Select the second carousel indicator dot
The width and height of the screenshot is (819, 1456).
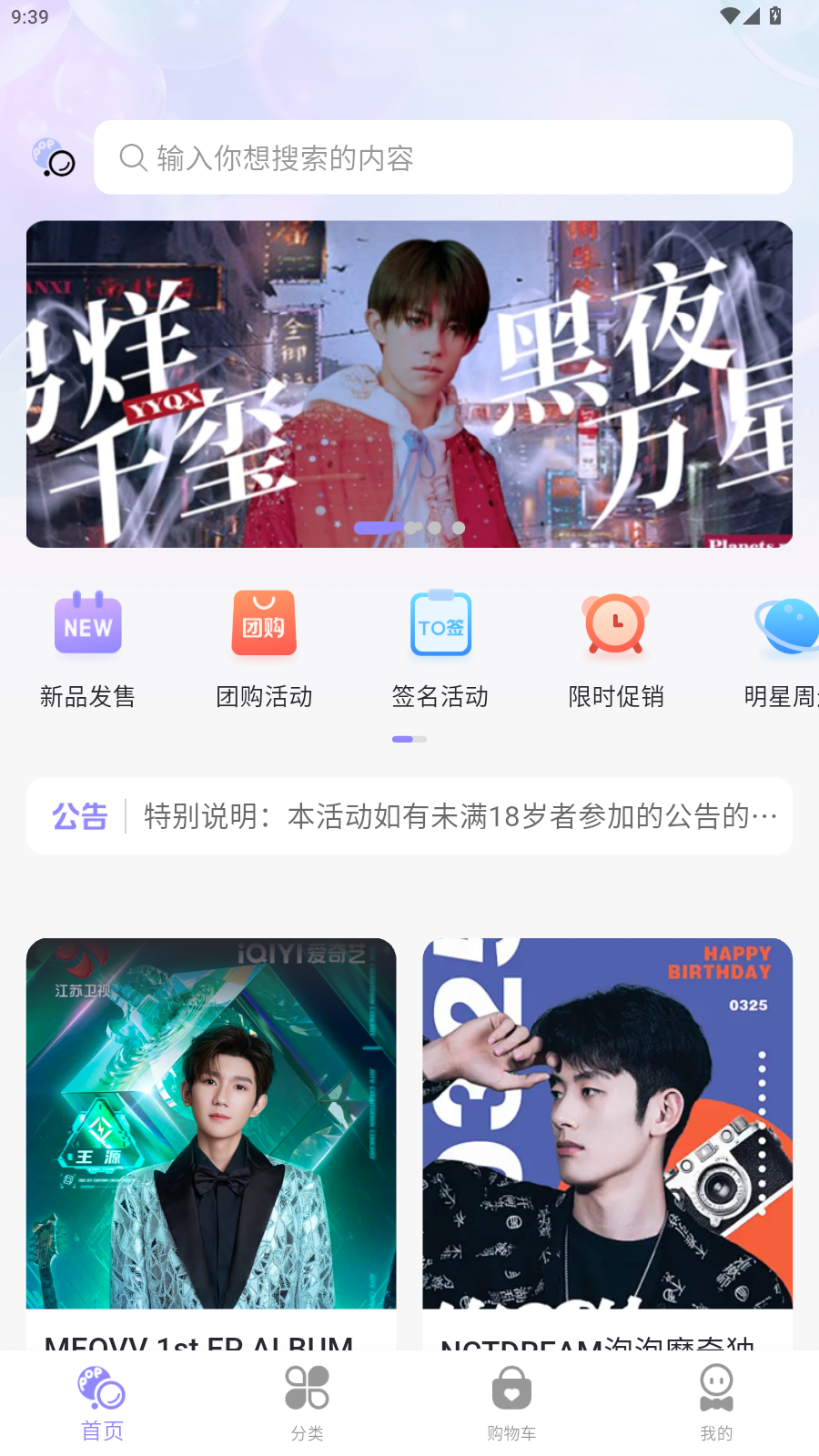(x=412, y=527)
